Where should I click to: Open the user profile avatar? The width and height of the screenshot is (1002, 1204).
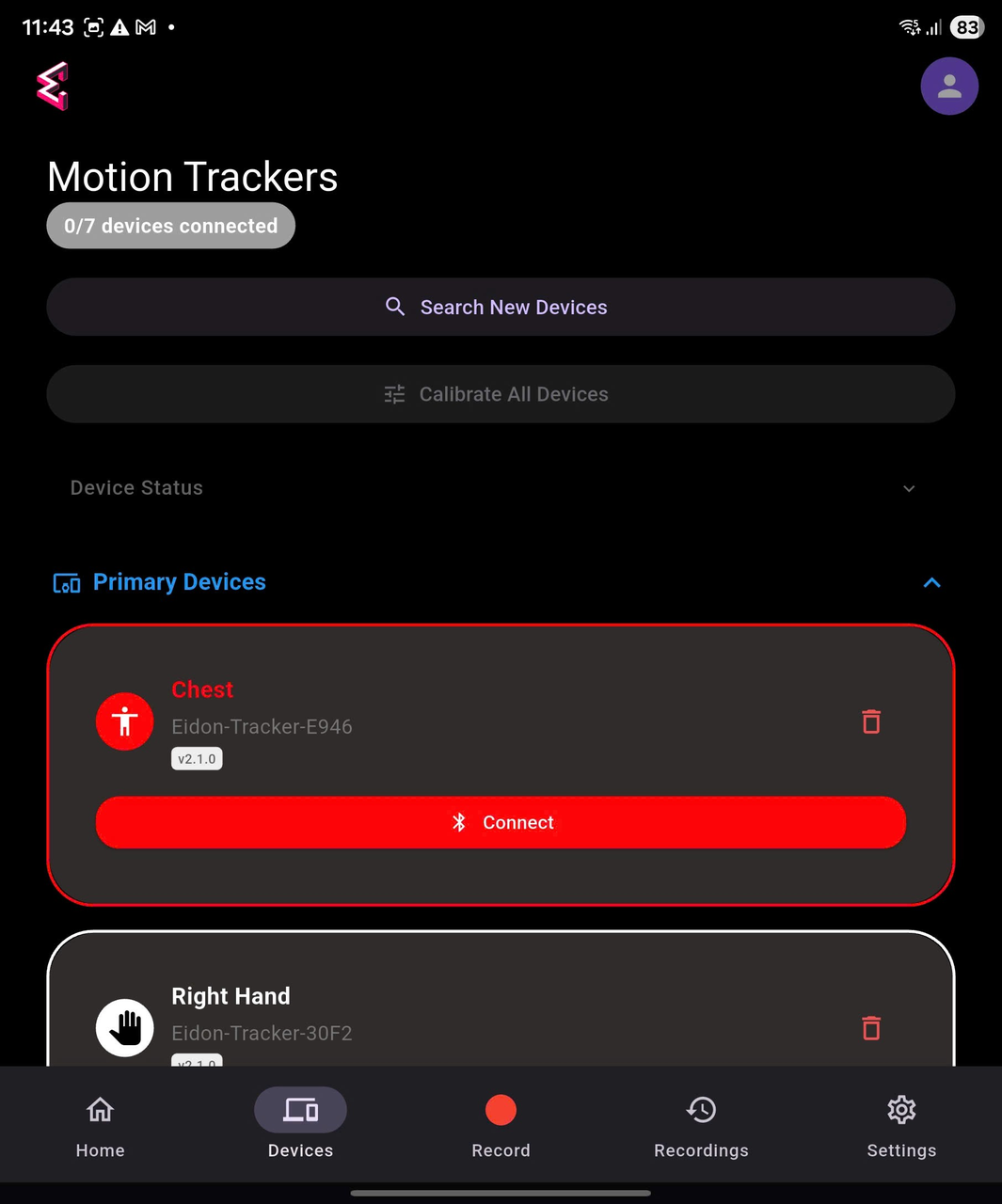tap(949, 87)
